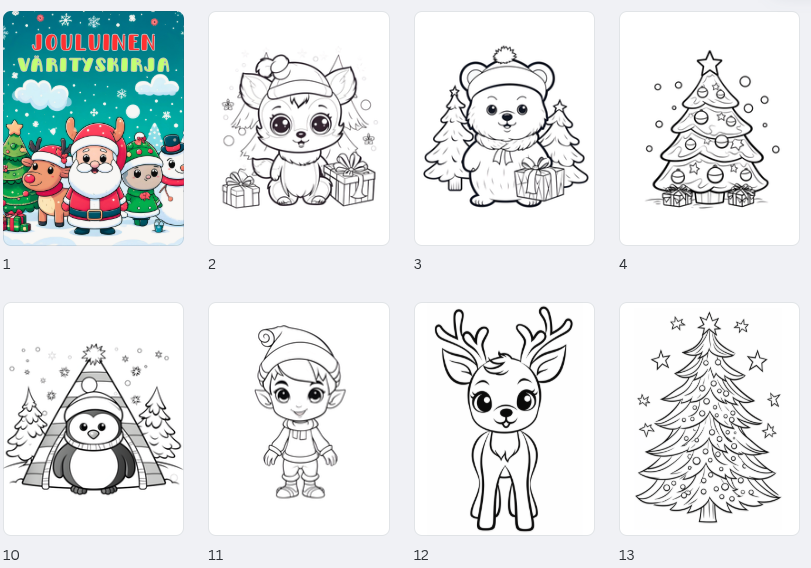The height and width of the screenshot is (568, 811).
Task: Select page 2 fox with gifts
Action: pyautogui.click(x=298, y=128)
